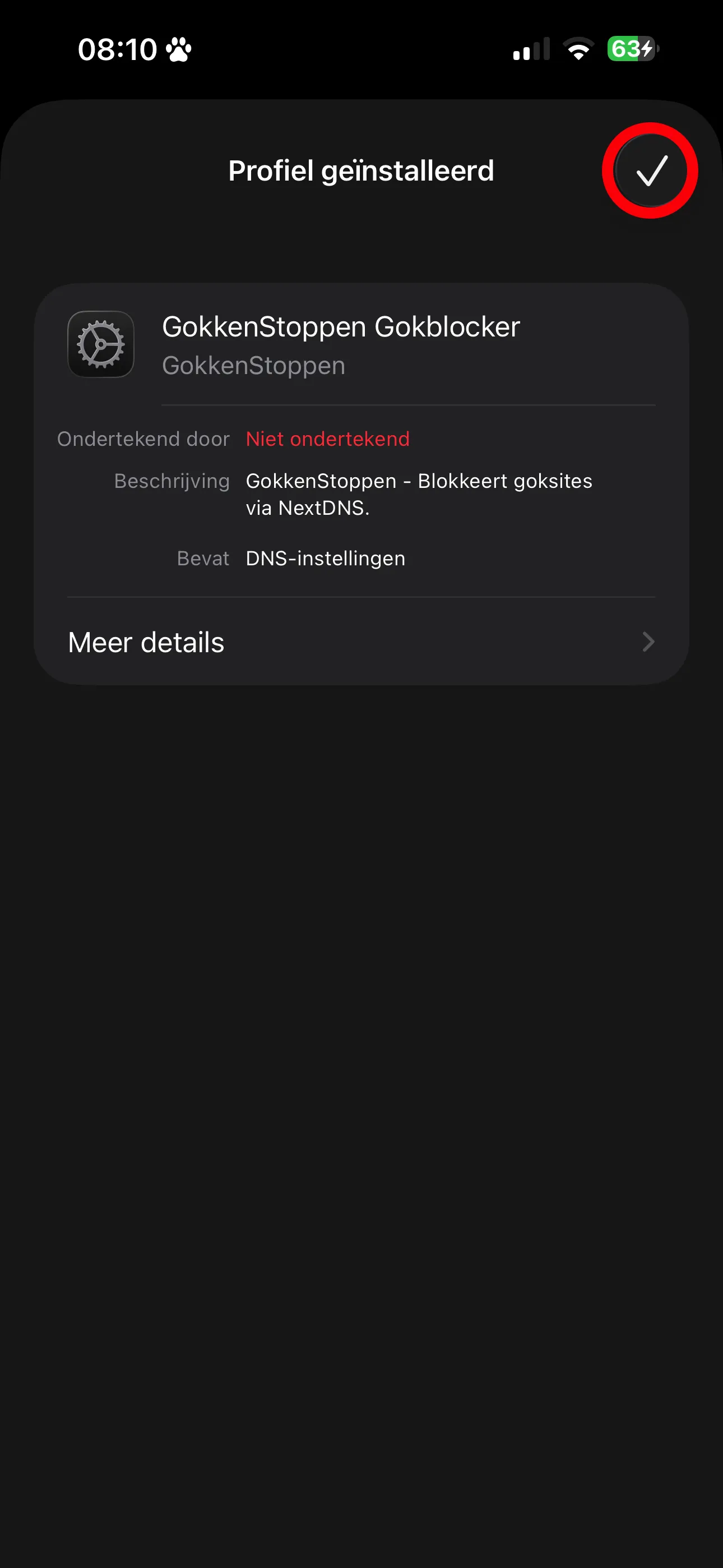723x1568 pixels.
Task: Open Meer details for the profile
Action: [x=146, y=642]
